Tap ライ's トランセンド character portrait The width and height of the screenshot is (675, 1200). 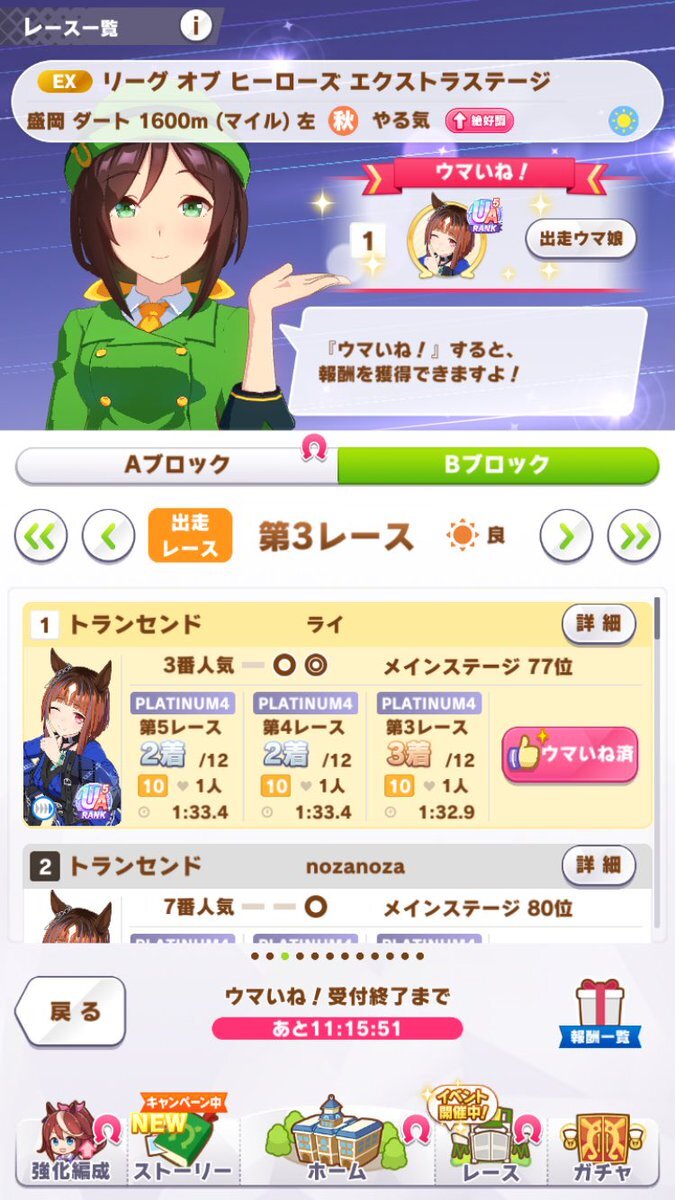(73, 739)
